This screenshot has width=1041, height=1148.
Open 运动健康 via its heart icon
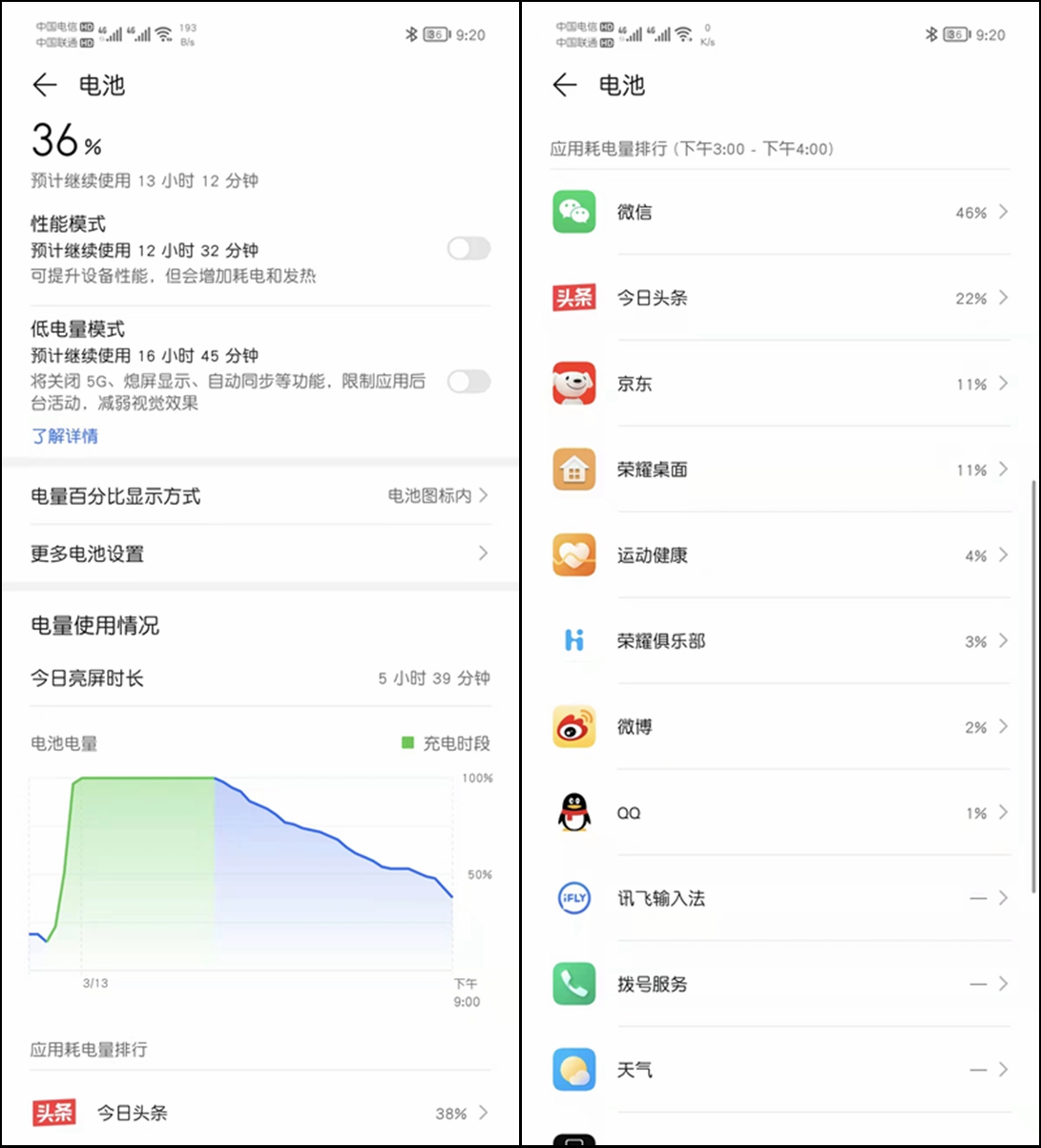(x=573, y=555)
